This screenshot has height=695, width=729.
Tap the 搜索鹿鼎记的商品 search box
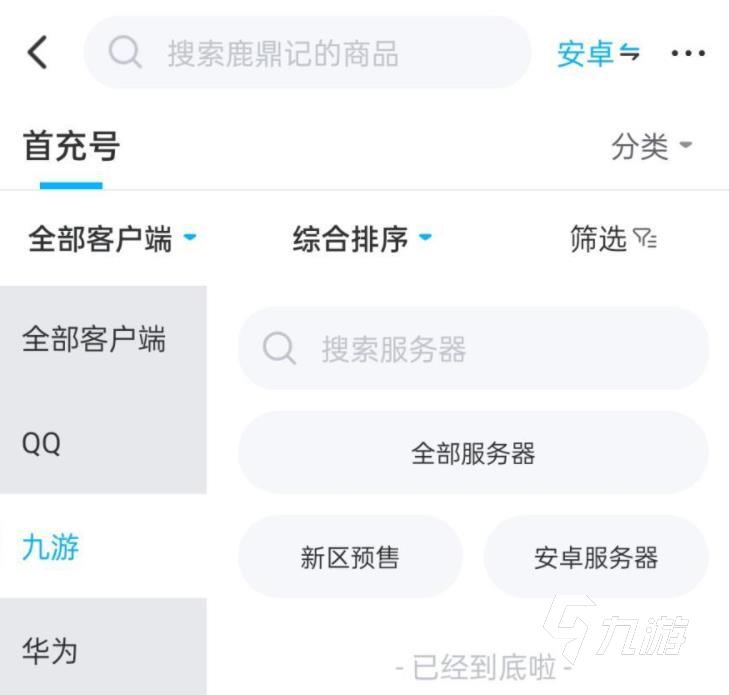tap(307, 52)
